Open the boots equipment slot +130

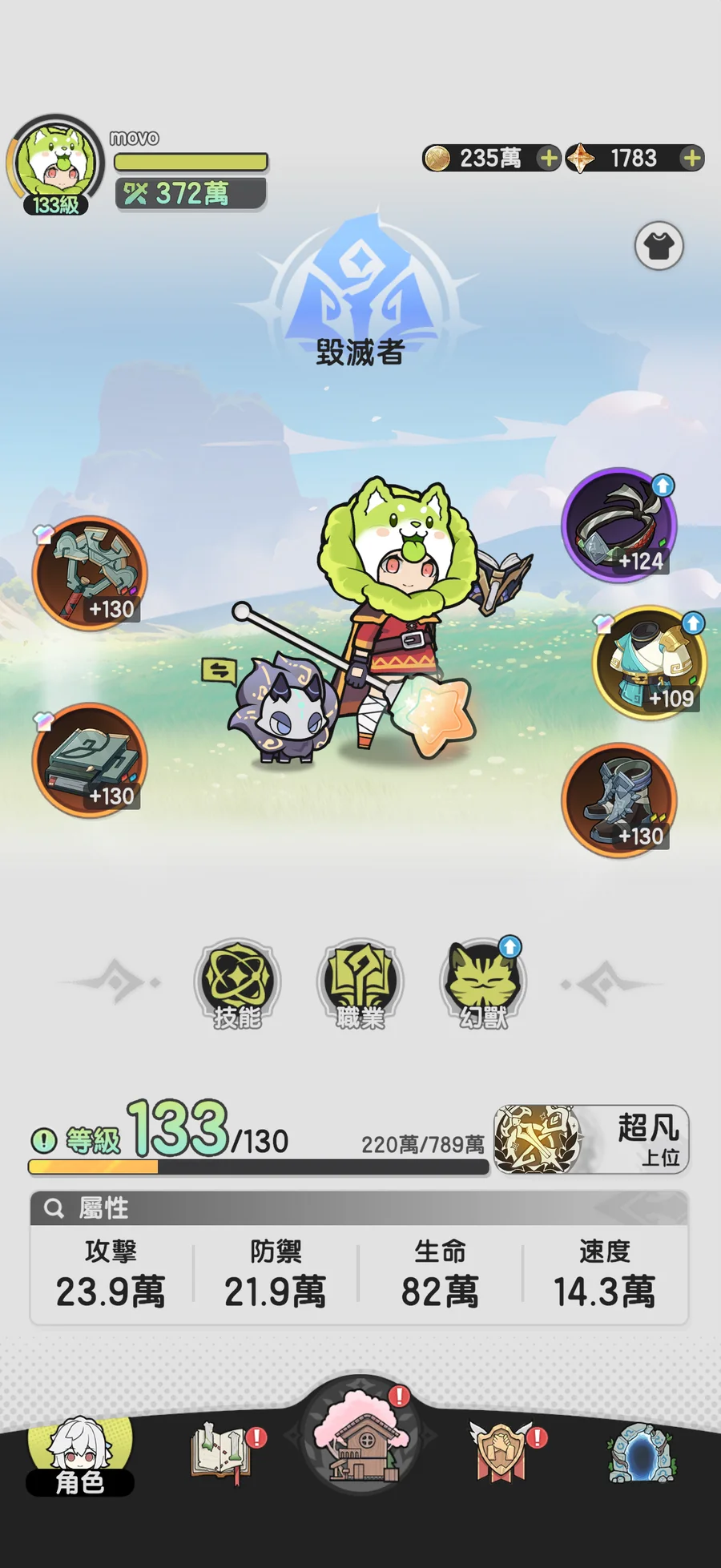pyautogui.click(x=619, y=800)
